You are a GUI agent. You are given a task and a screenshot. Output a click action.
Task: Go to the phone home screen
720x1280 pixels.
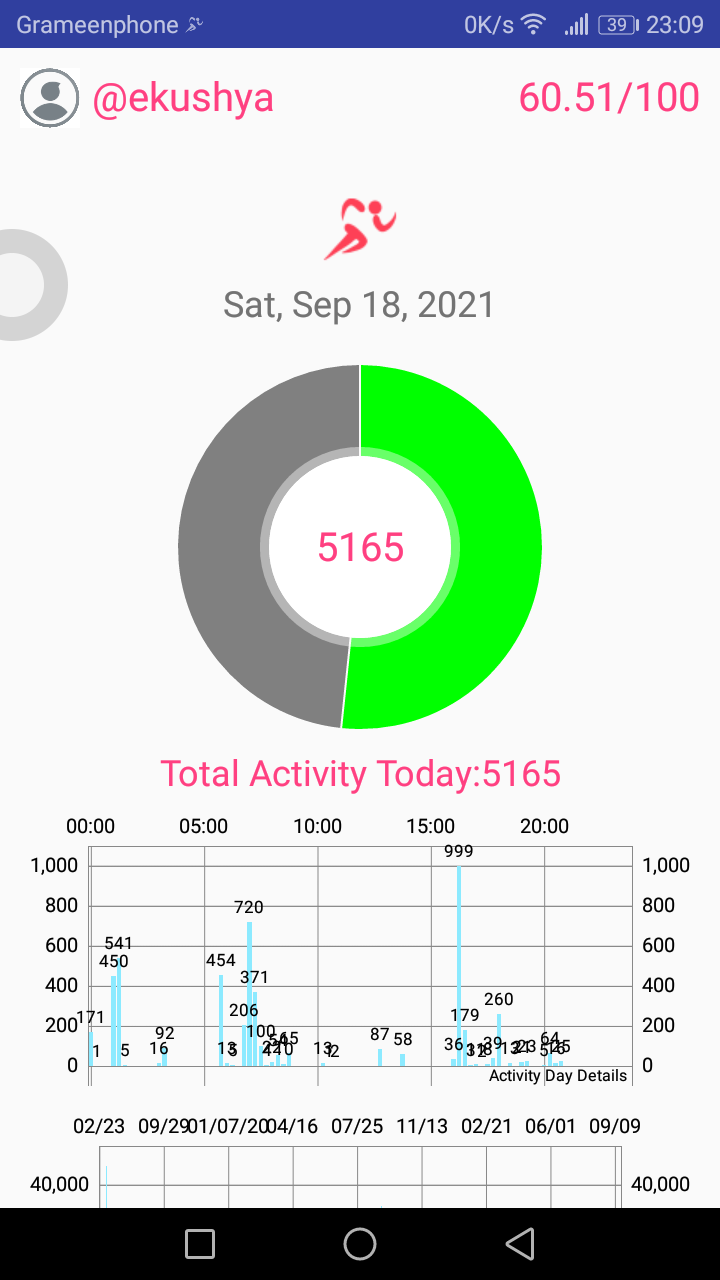pyautogui.click(x=360, y=1244)
